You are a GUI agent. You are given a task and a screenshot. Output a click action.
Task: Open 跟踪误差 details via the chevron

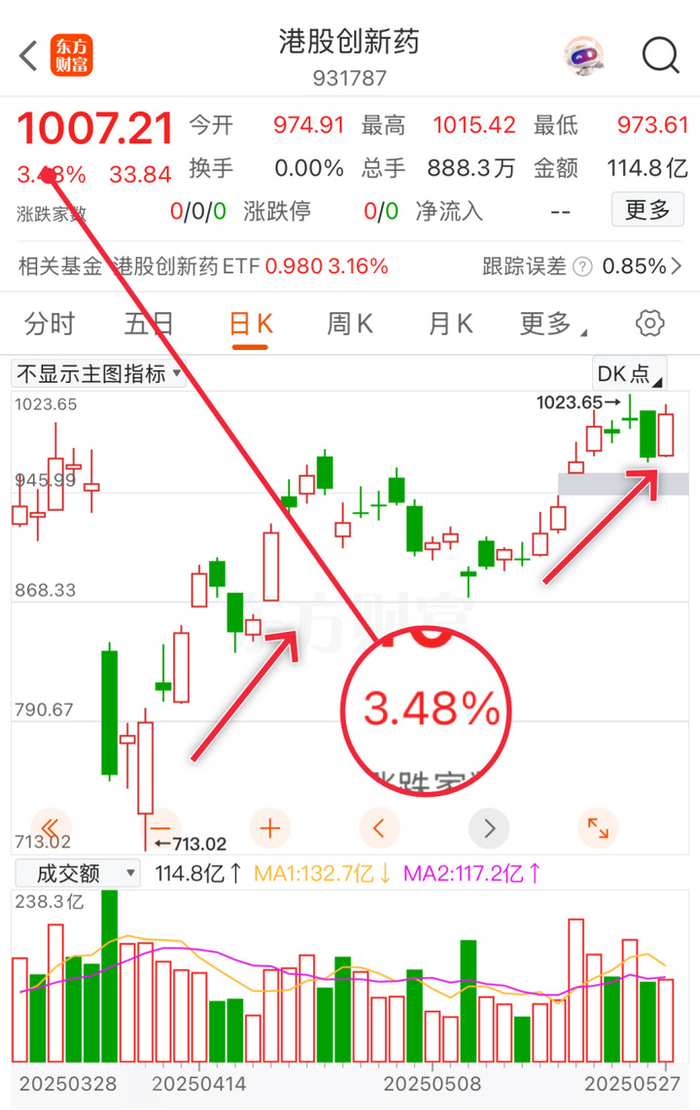677,266
